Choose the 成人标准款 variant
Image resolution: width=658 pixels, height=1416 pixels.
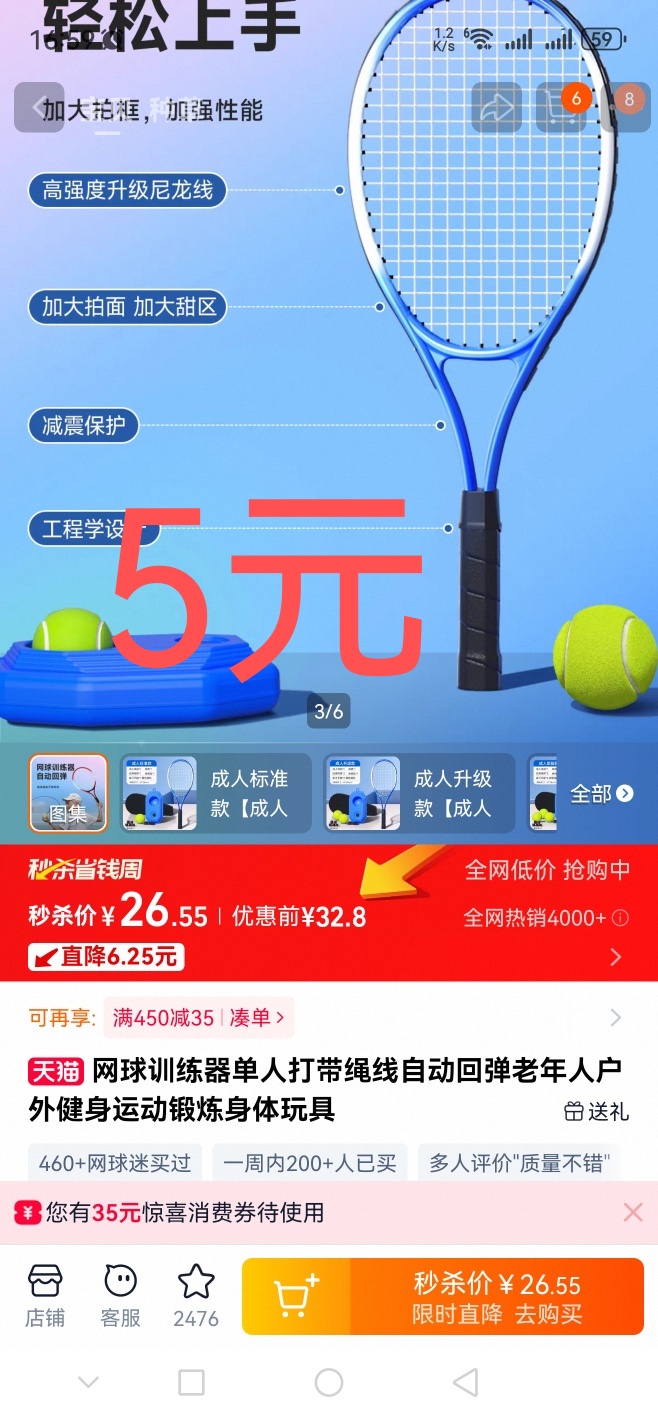tap(215, 793)
